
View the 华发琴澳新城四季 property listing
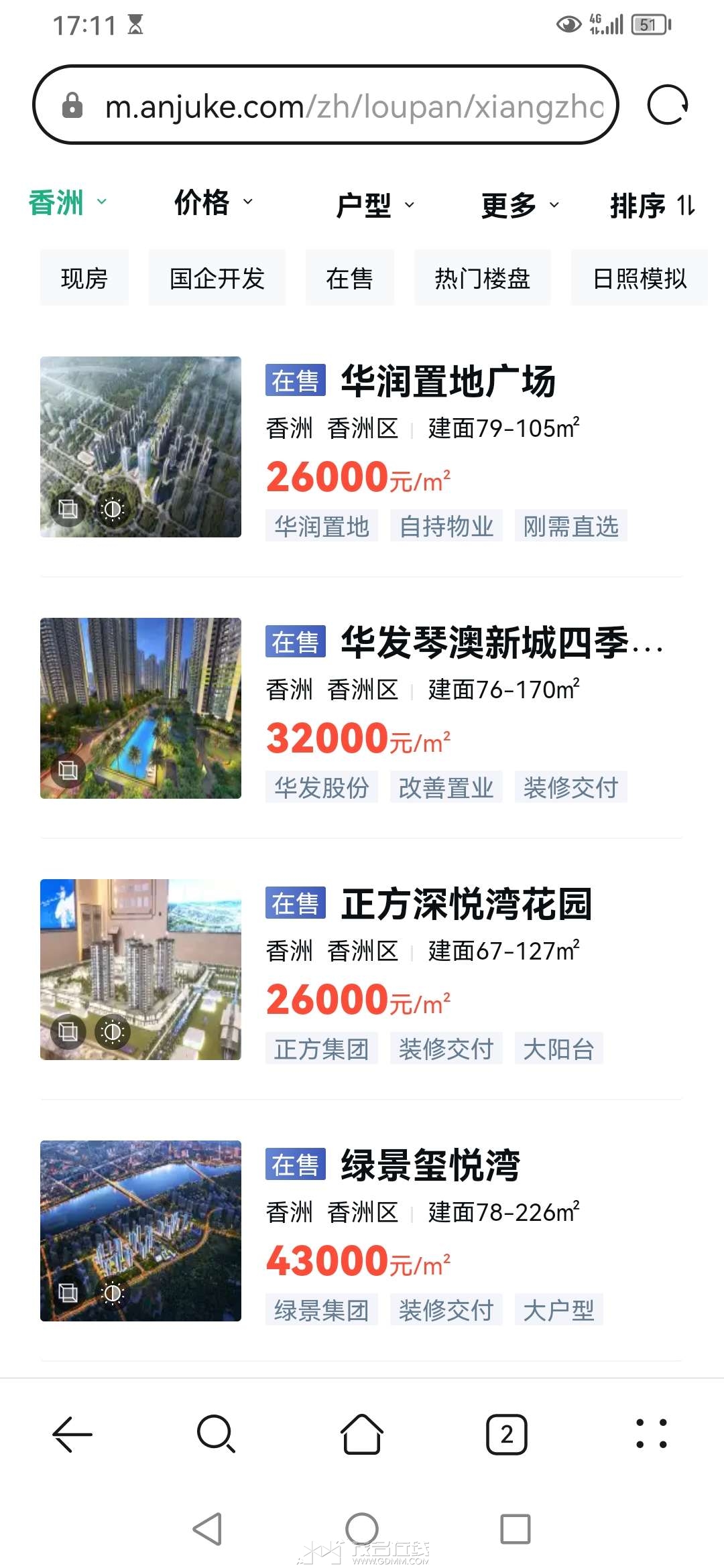click(x=484, y=643)
